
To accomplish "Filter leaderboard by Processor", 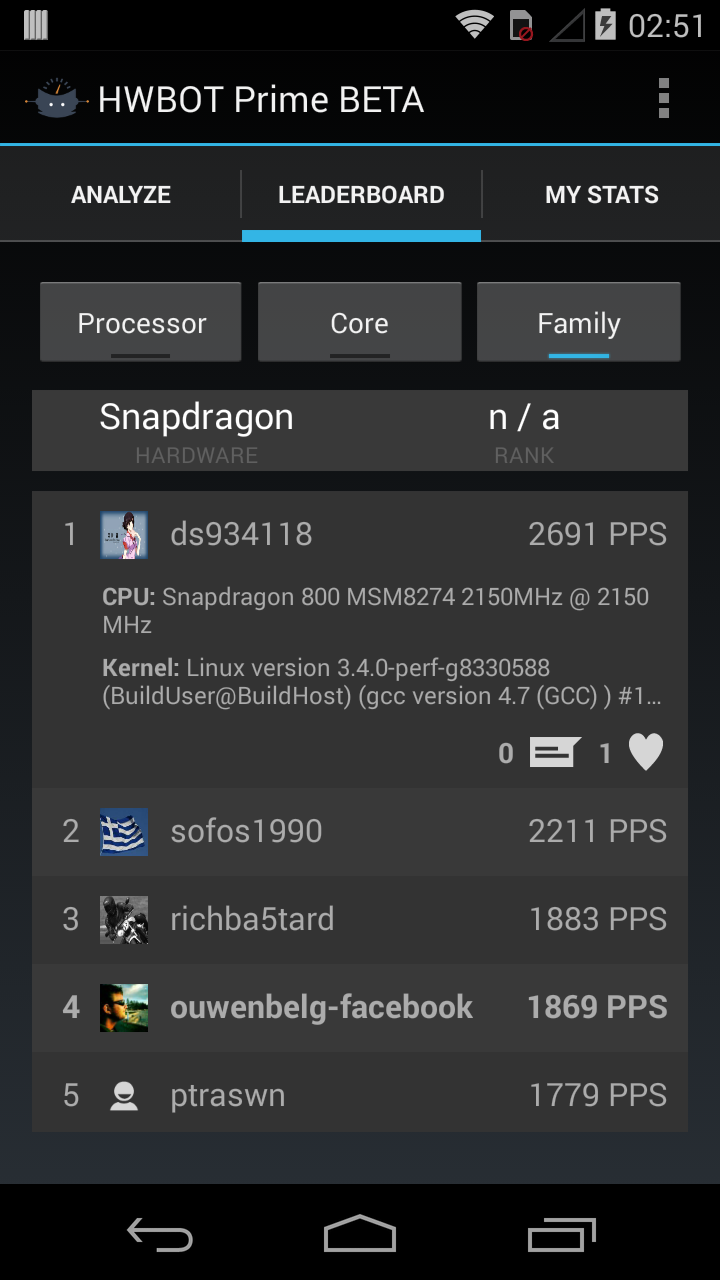I will coord(141,322).
